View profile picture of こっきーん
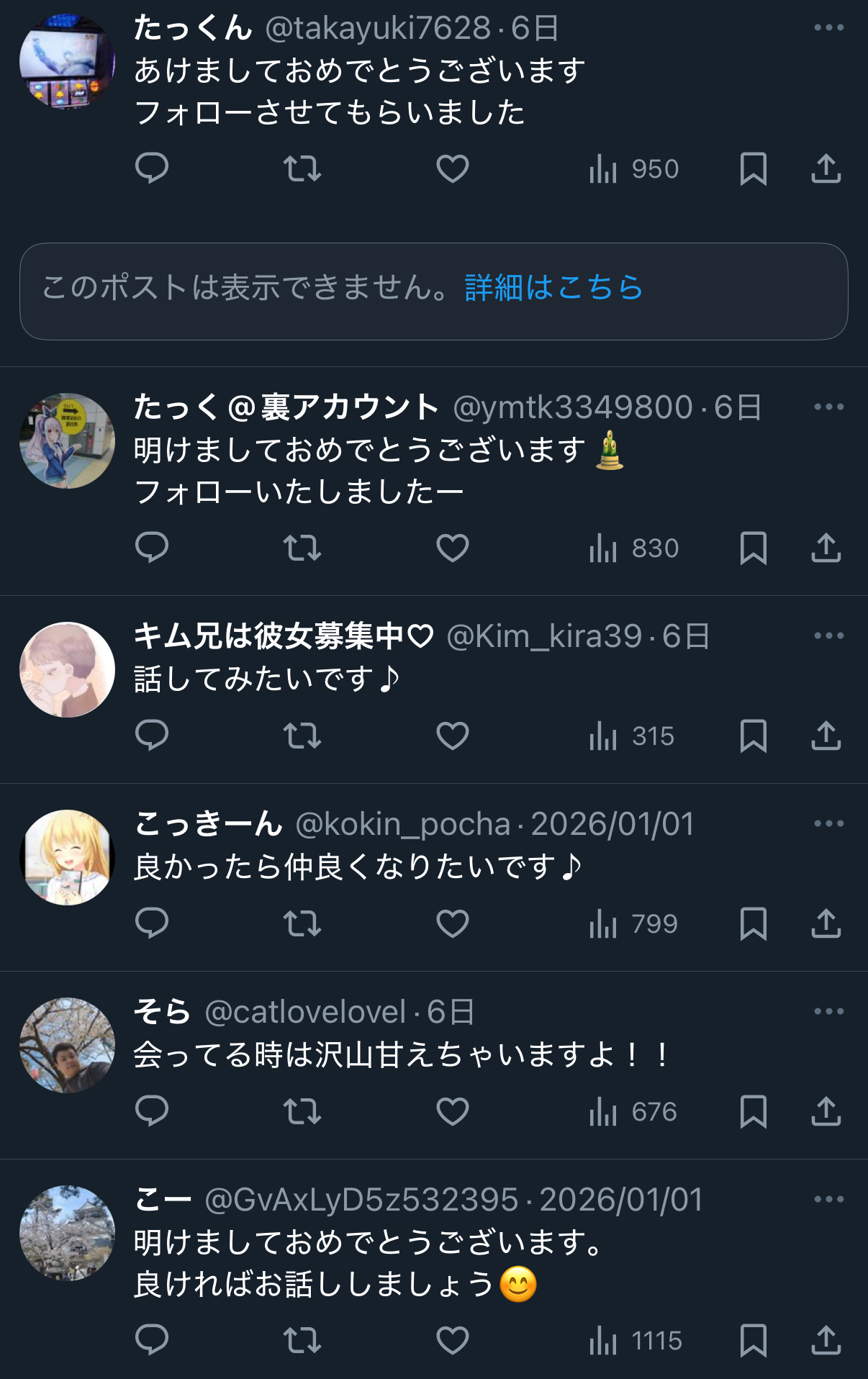Screen dimensions: 868x1379 (x=67, y=857)
